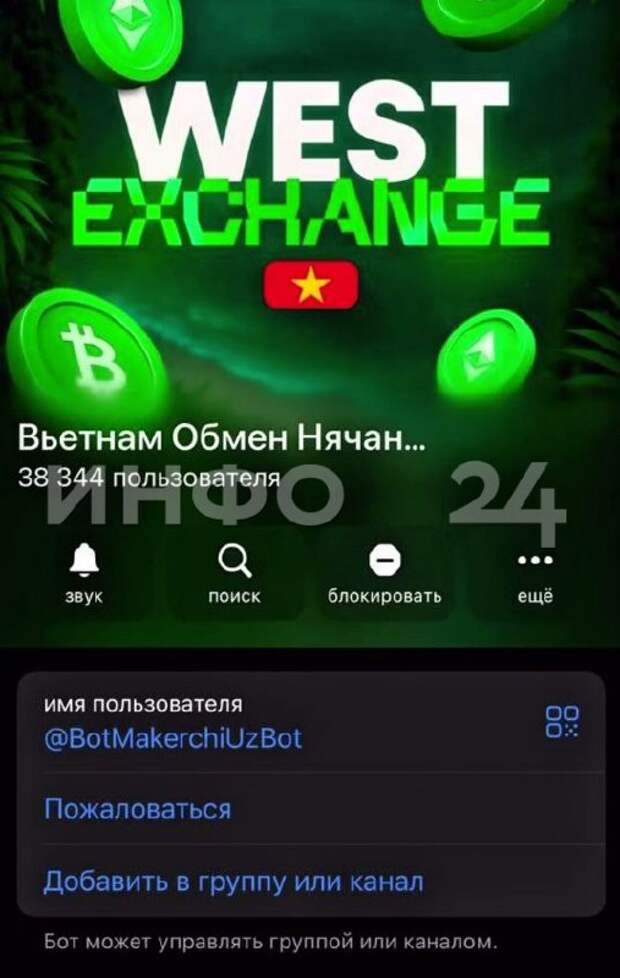
Task: Tap the @BotMakerchiUzBot username link
Action: (173, 739)
